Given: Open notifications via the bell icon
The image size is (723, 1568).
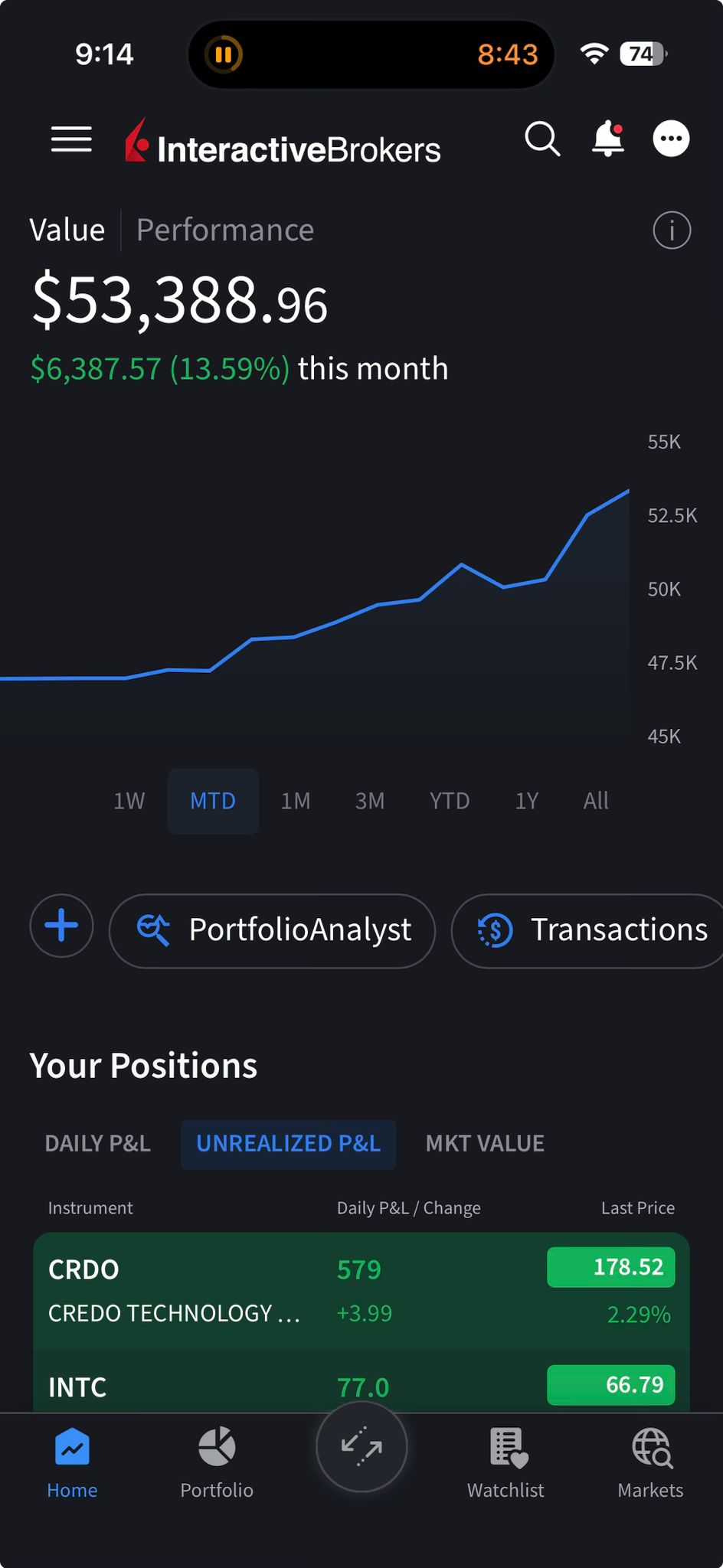Looking at the screenshot, I should (x=607, y=139).
